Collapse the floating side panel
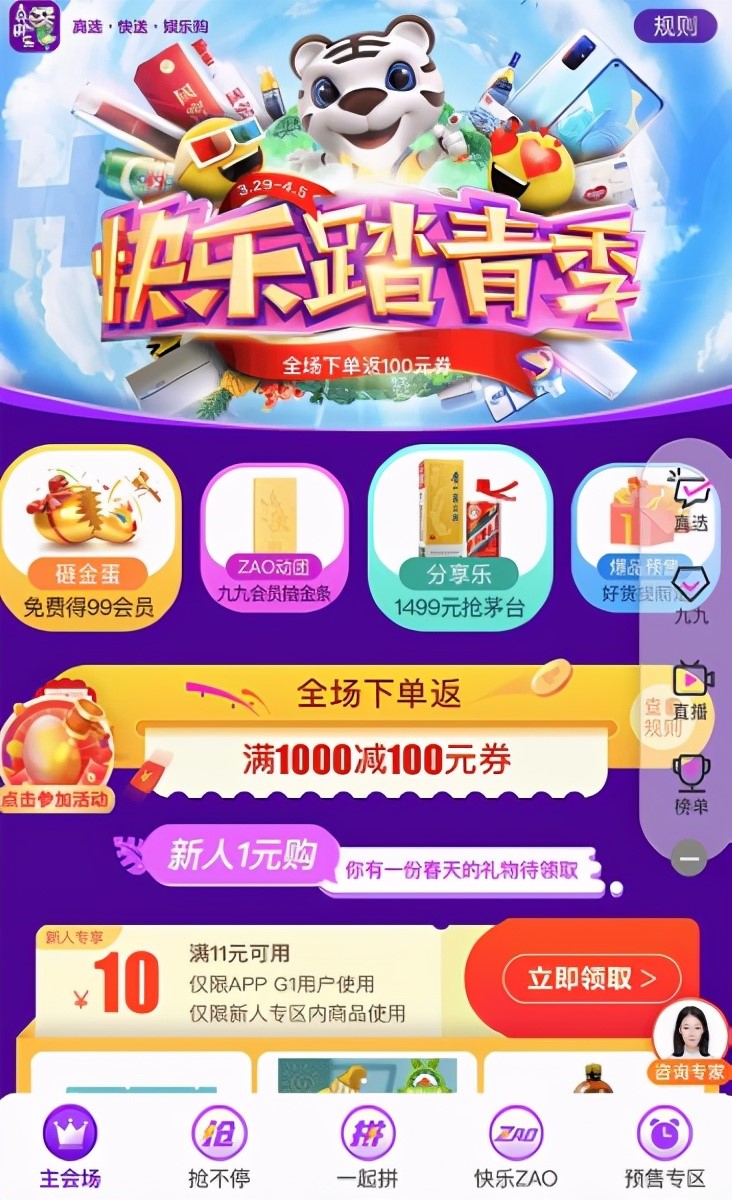This screenshot has width=732, height=1200. click(x=689, y=857)
